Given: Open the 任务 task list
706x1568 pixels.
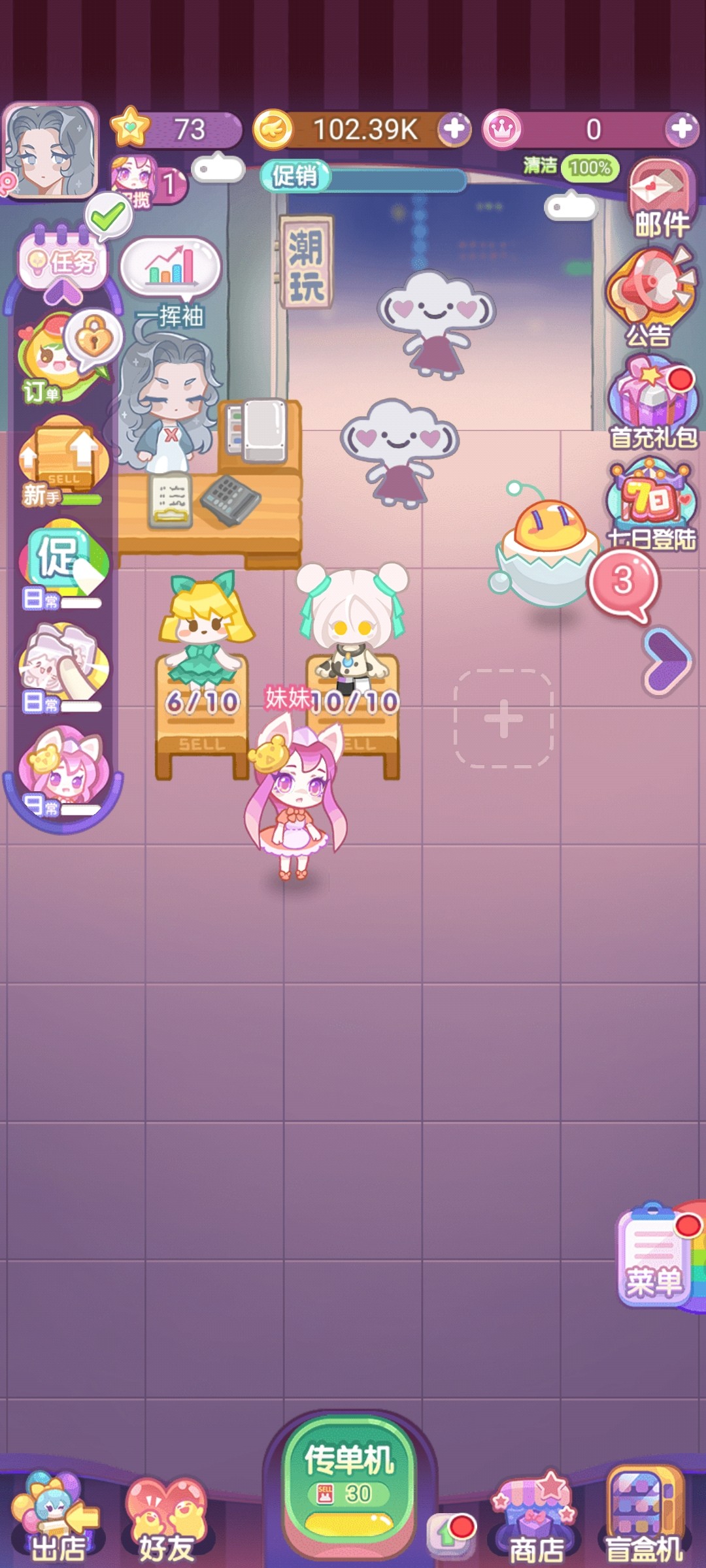Looking at the screenshot, I should [63, 263].
